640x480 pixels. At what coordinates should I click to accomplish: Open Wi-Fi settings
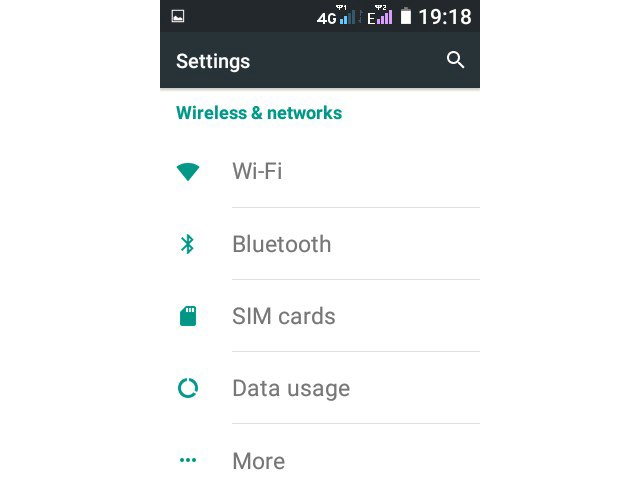(257, 171)
